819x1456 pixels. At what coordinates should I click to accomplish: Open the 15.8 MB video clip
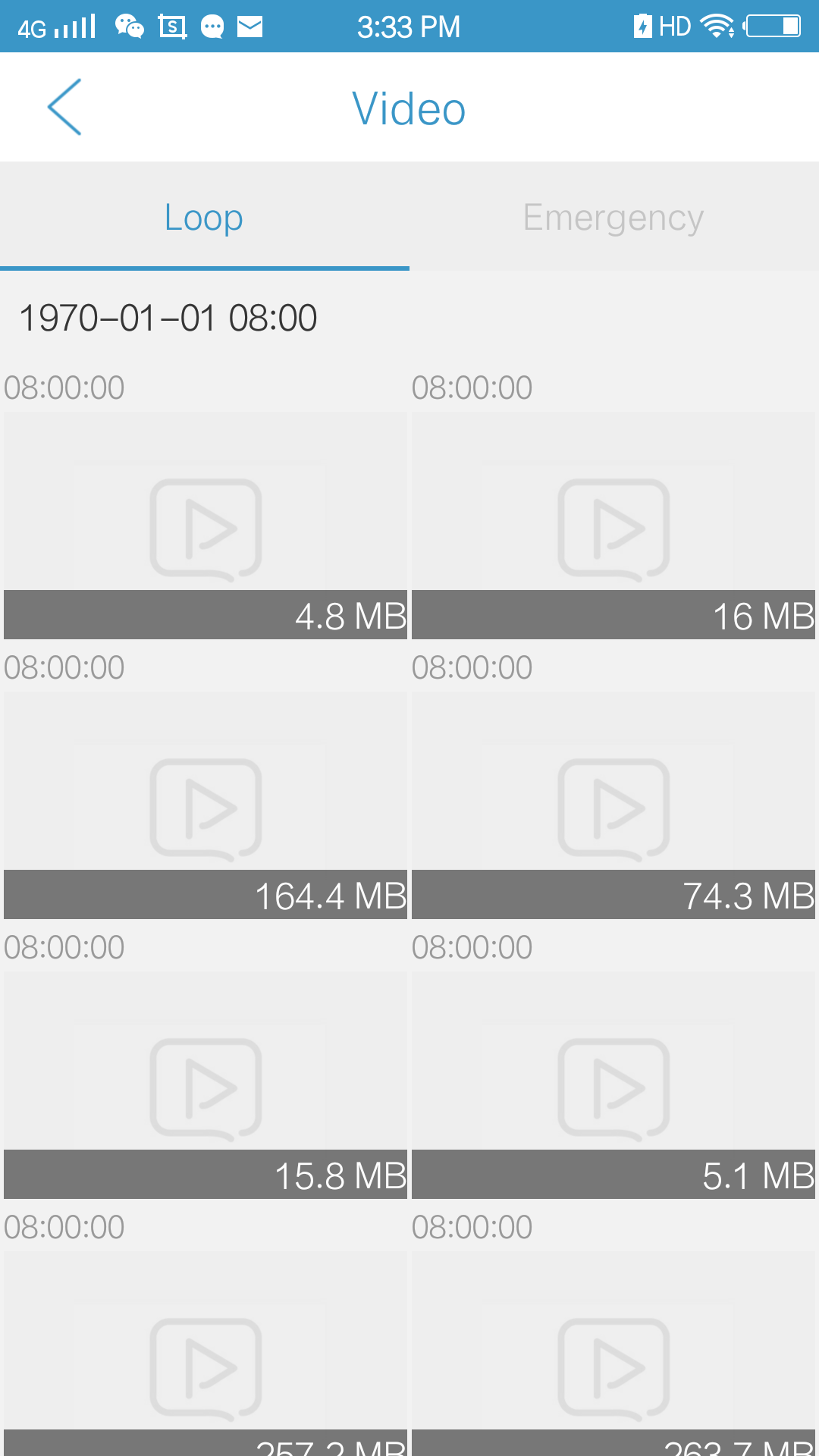(206, 1085)
